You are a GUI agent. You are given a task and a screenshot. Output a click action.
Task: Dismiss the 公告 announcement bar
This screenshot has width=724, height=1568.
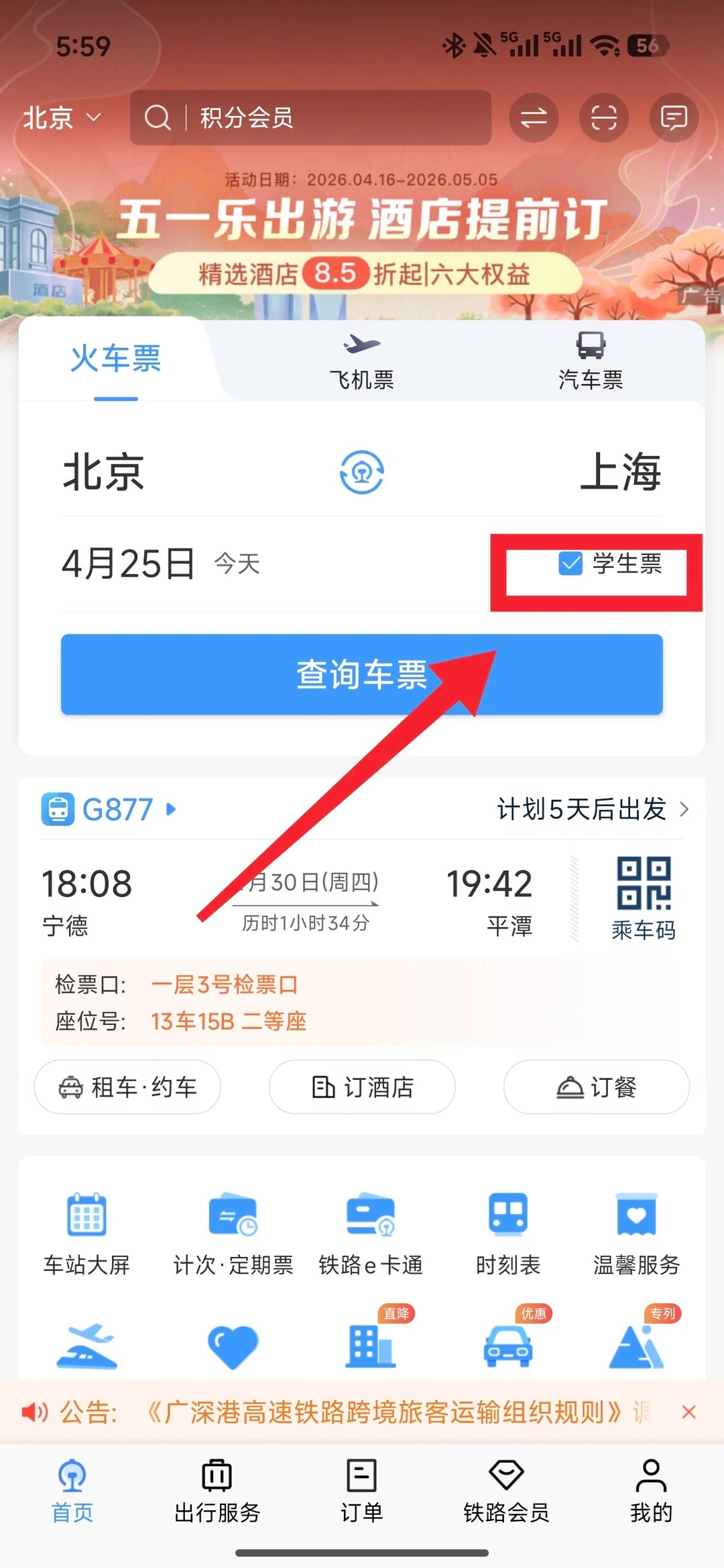(x=688, y=1412)
